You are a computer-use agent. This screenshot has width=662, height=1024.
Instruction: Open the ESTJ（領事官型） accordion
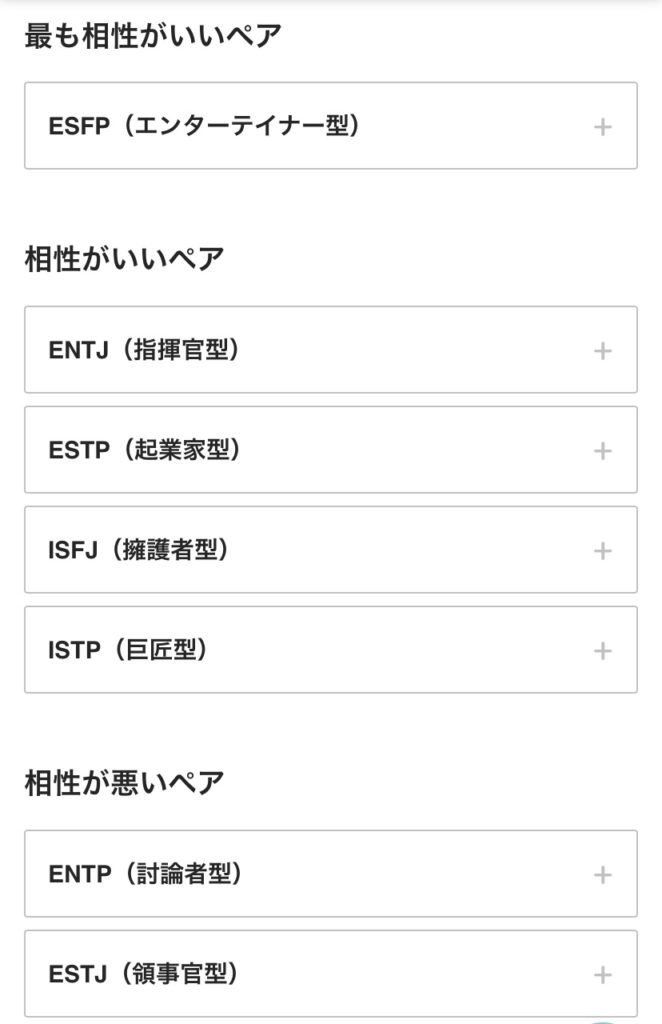coord(602,975)
